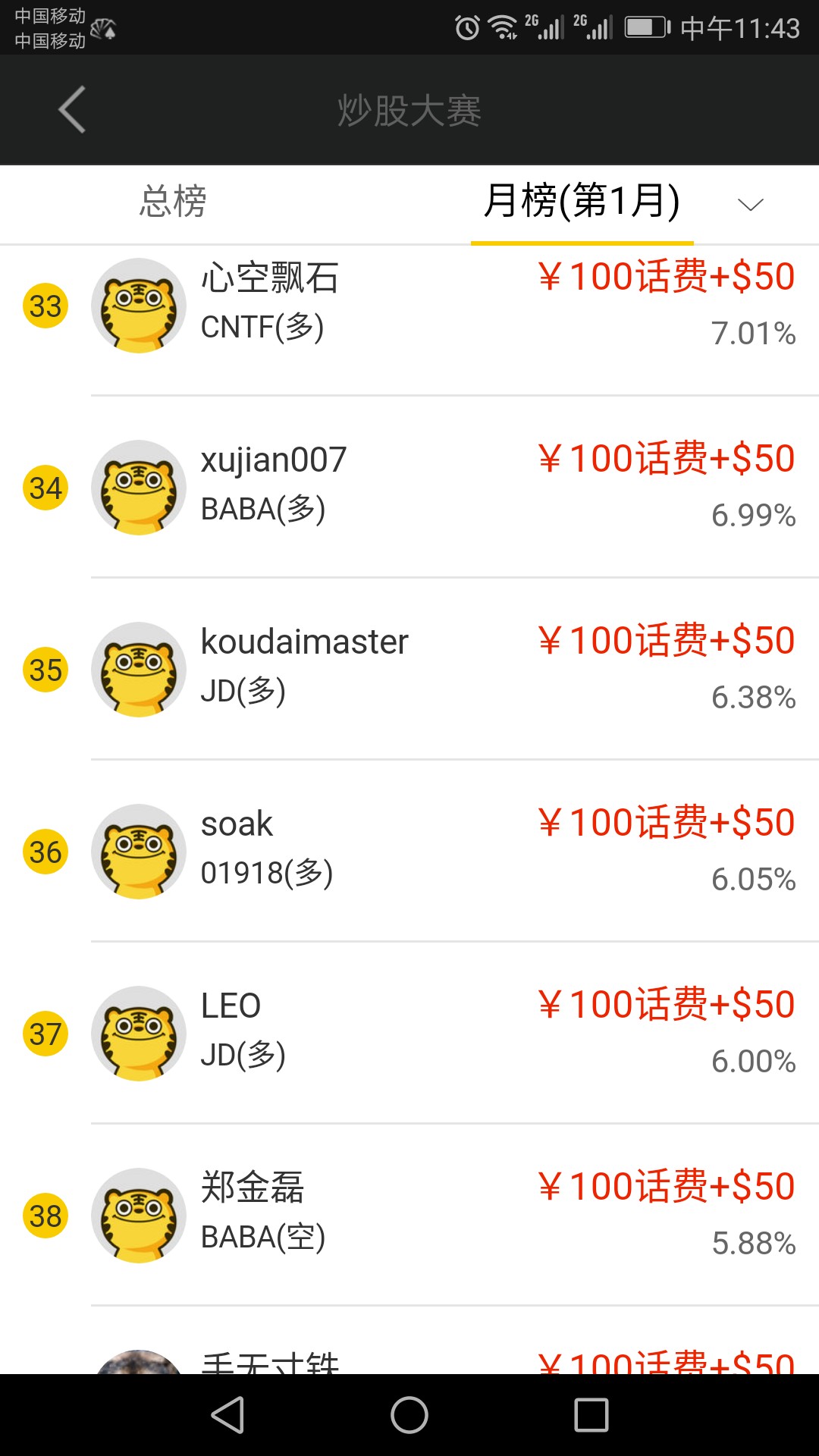View xujian007's ranking row
The image size is (819, 1456).
[x=409, y=488]
